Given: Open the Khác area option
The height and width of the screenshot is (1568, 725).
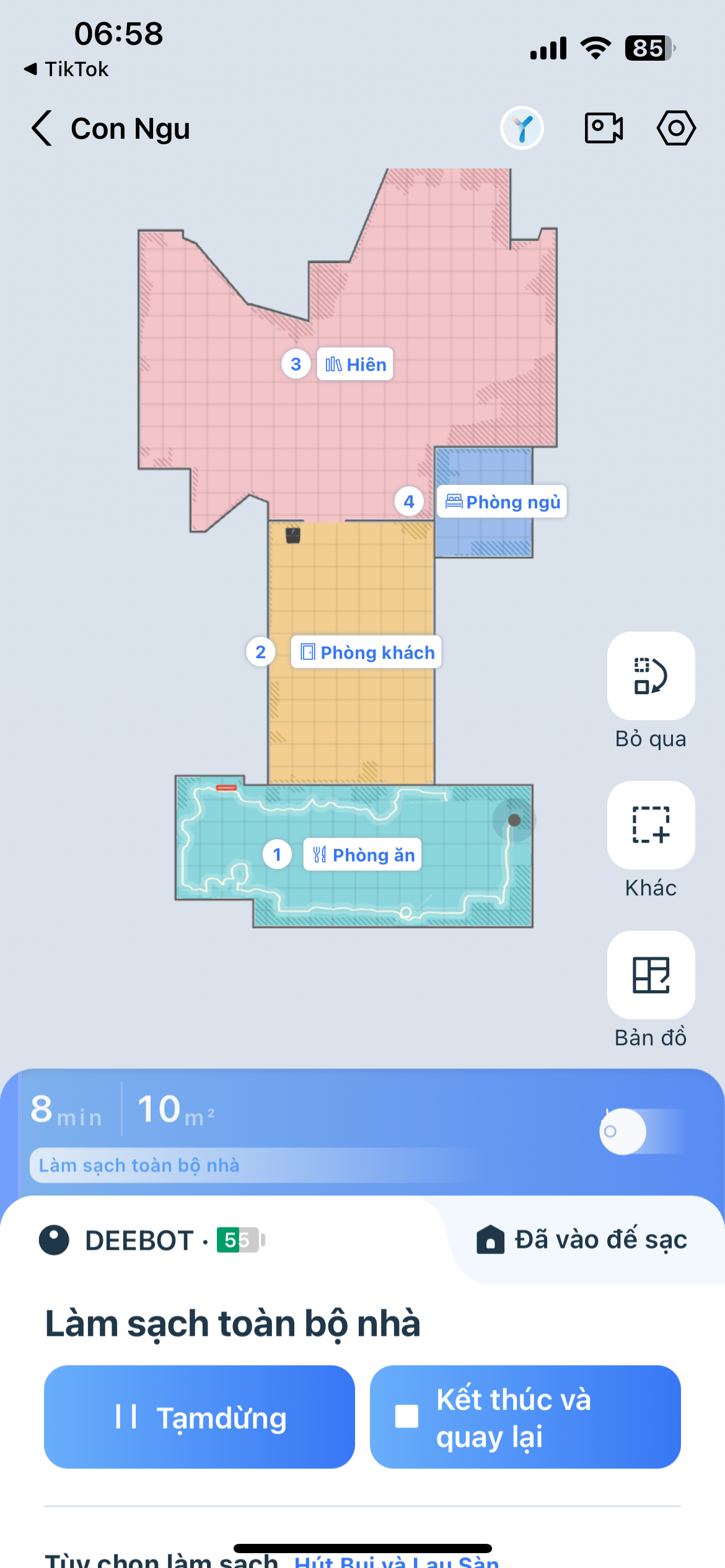Looking at the screenshot, I should (x=651, y=825).
